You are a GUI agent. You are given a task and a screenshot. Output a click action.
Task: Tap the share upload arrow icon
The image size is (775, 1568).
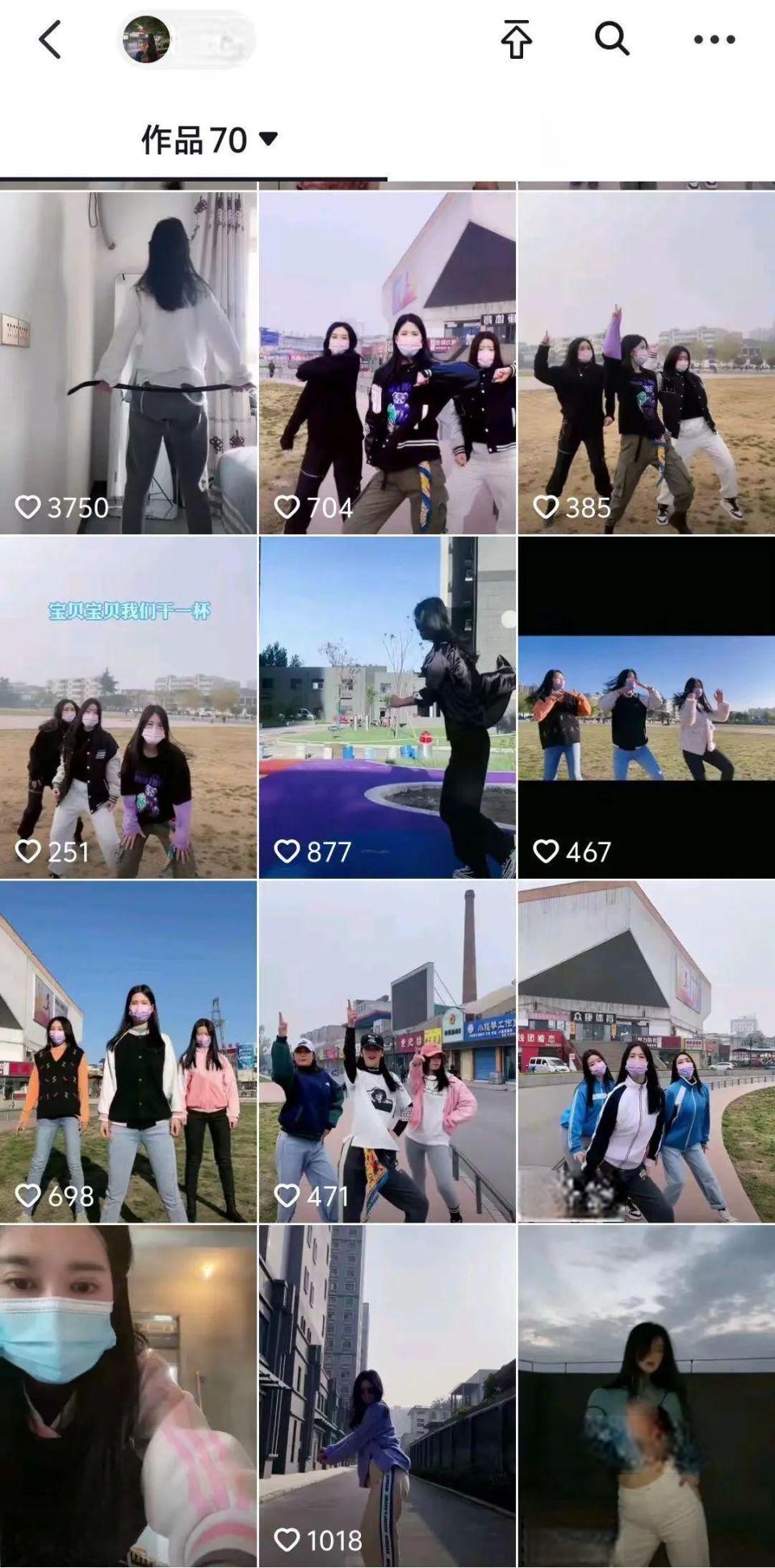(517, 40)
